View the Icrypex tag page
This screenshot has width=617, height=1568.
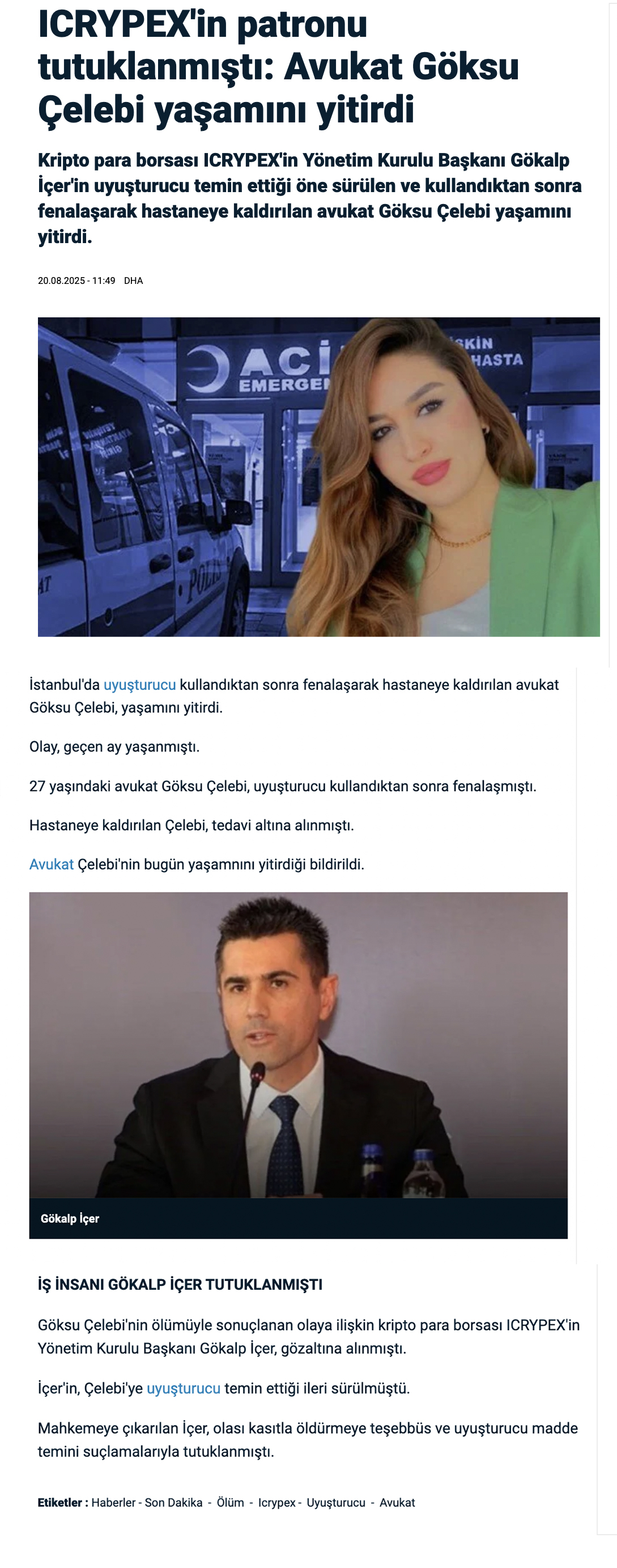point(276,1502)
